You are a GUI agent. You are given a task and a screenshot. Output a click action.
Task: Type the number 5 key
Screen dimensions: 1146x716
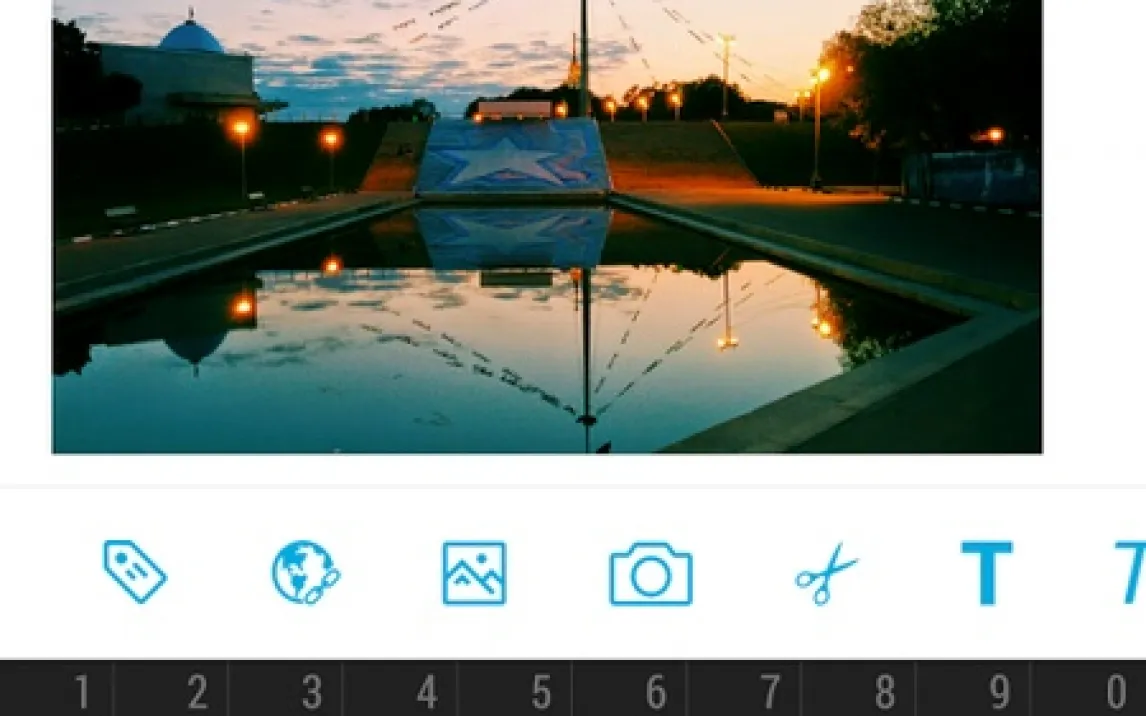540,691
